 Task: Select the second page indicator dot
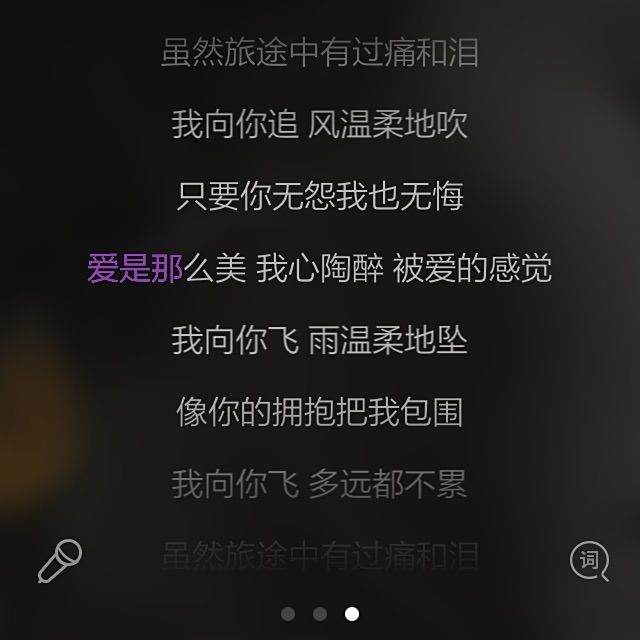(320, 614)
